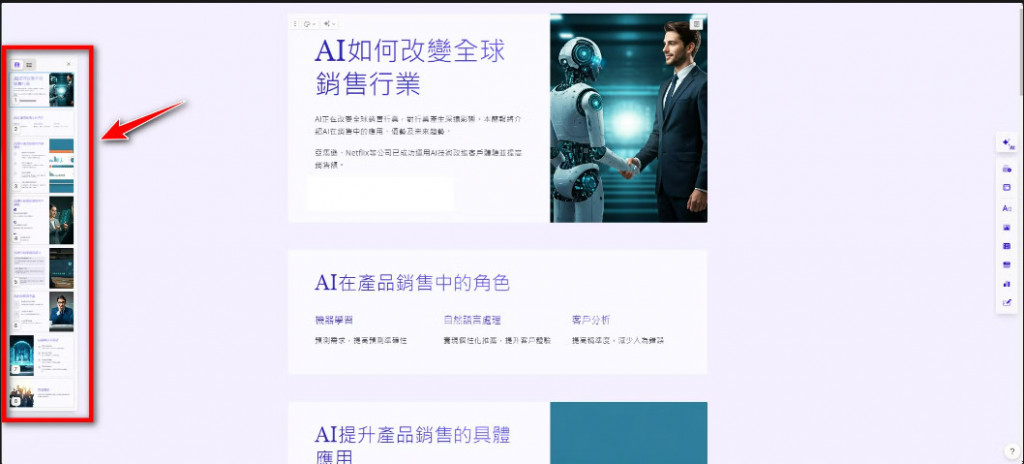
Task: Open slide 4 thumbnail in the sidebar
Action: click(41, 219)
